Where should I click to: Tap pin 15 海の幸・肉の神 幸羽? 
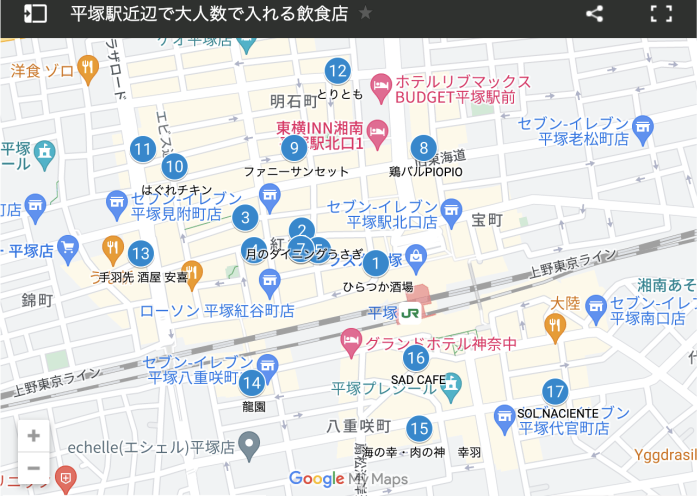click(x=419, y=430)
